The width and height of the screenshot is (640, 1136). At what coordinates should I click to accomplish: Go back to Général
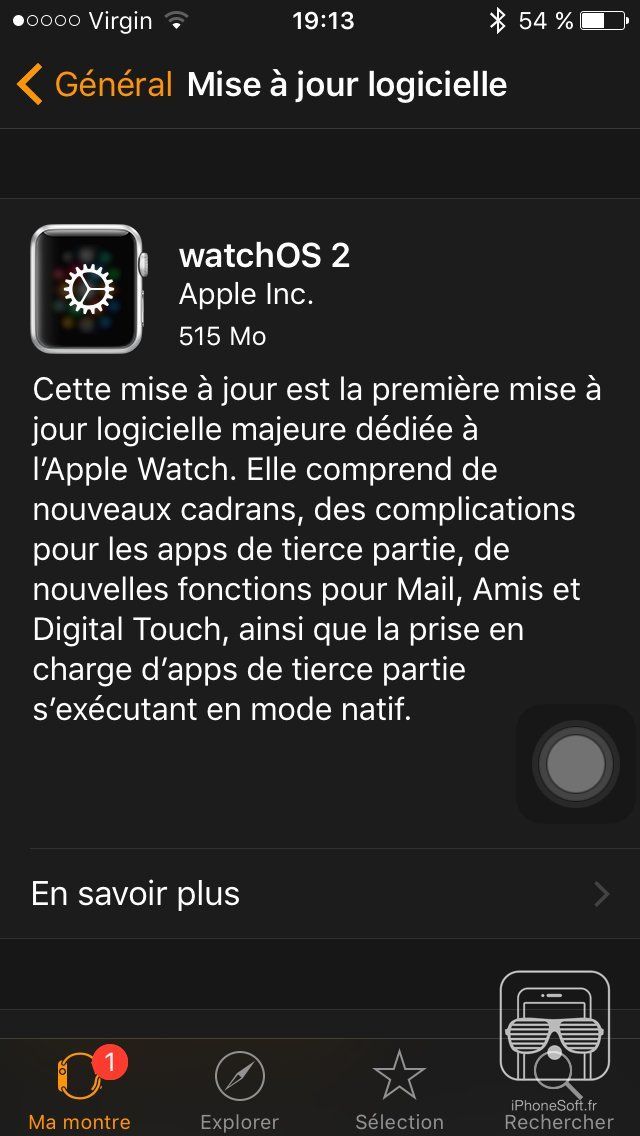pos(95,85)
